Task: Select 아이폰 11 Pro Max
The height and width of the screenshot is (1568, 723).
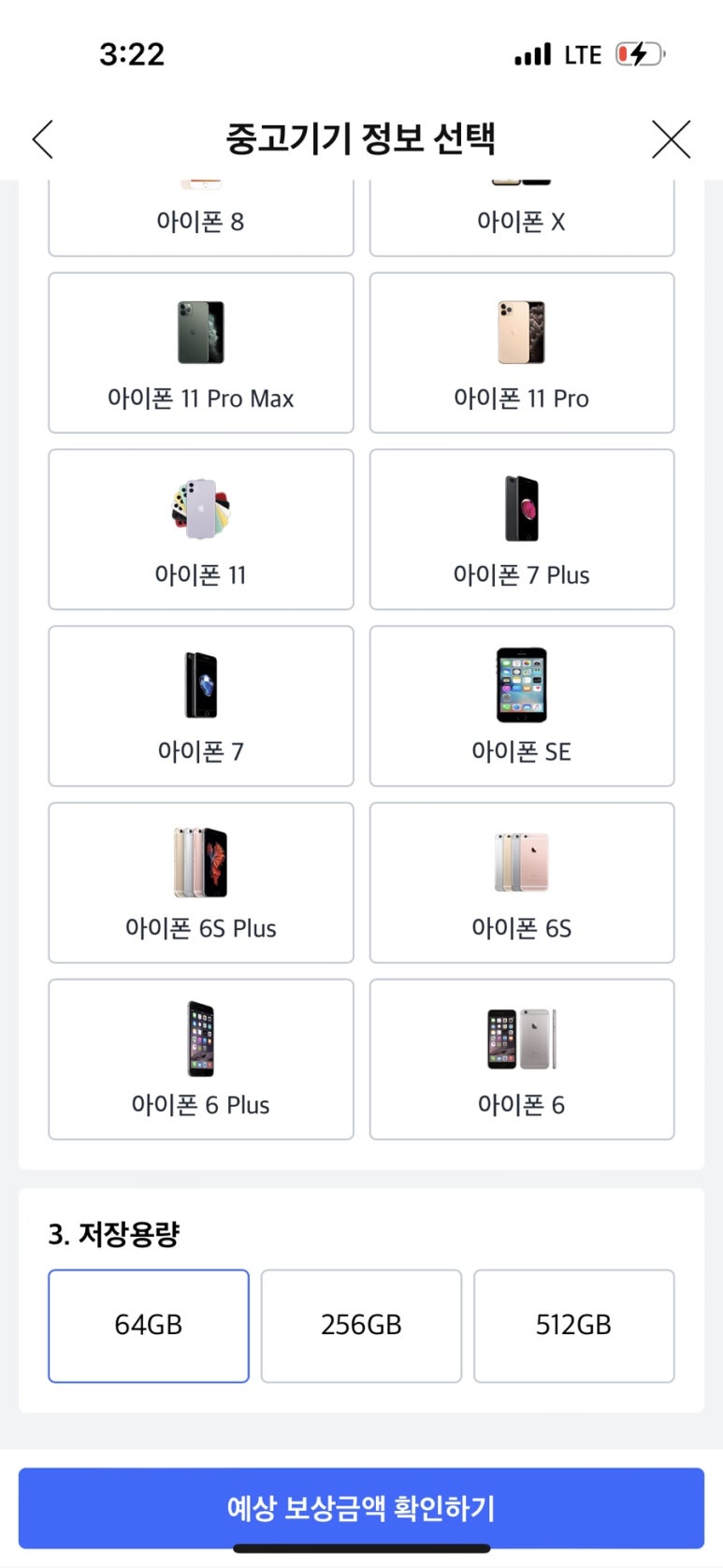Action: 200,353
